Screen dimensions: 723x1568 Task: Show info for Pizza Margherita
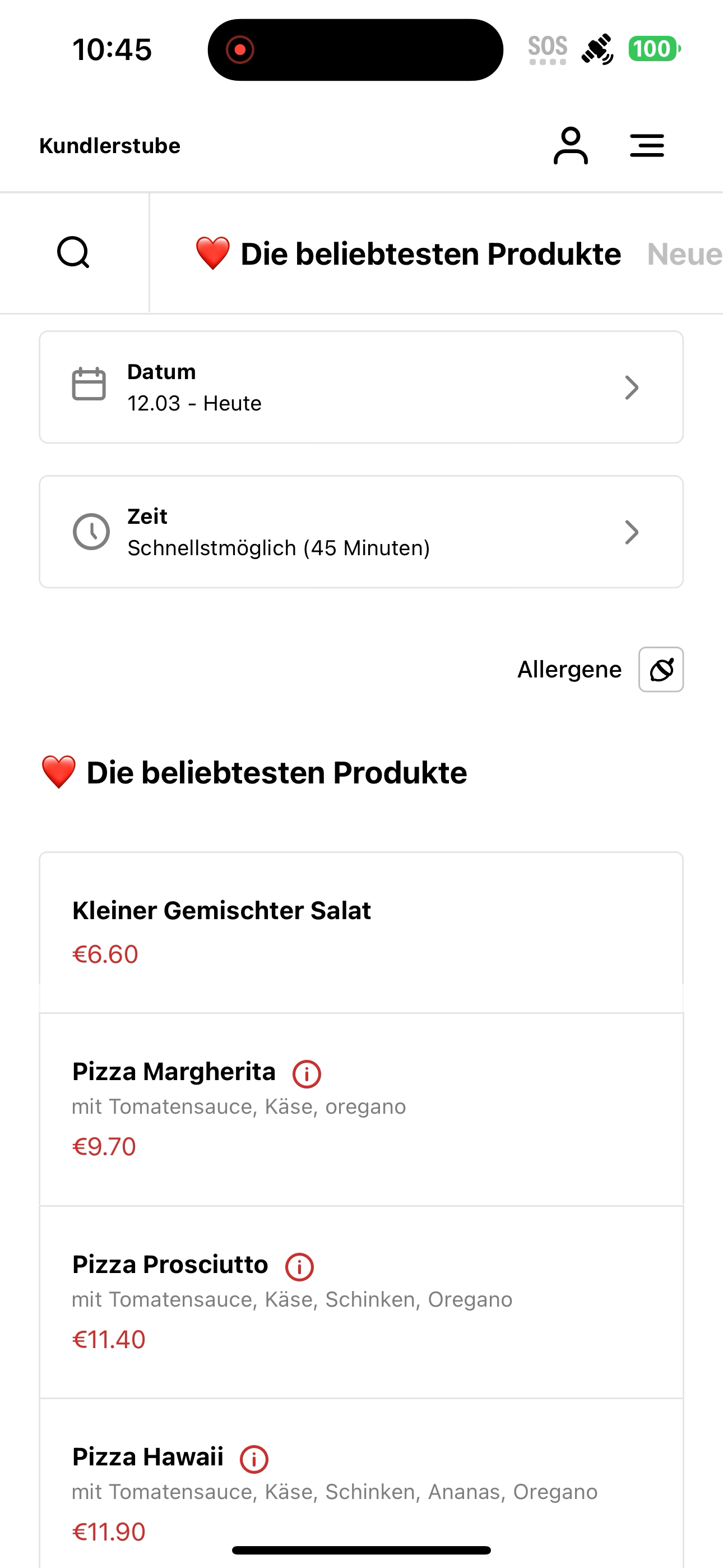click(x=307, y=1074)
